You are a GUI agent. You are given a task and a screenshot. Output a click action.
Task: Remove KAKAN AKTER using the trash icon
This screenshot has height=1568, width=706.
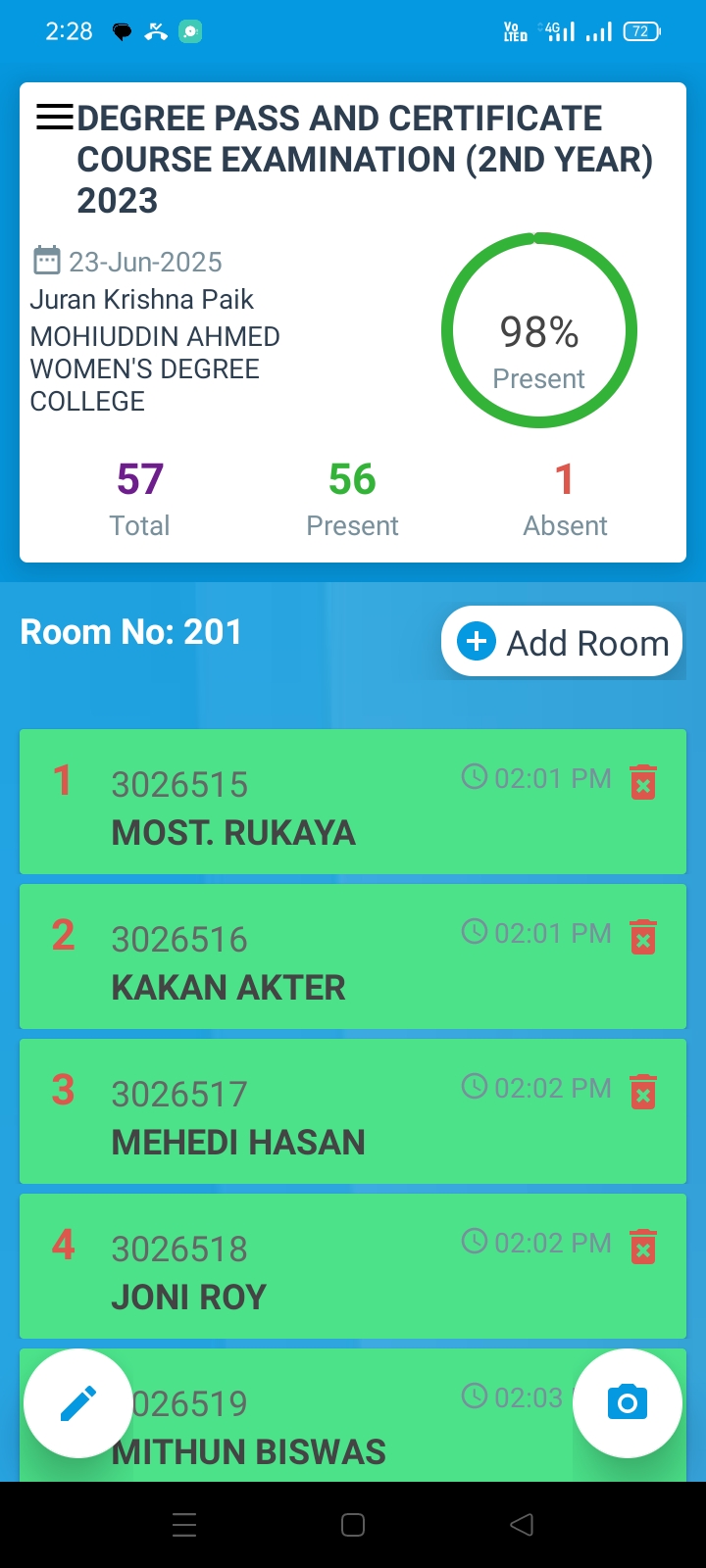643,936
